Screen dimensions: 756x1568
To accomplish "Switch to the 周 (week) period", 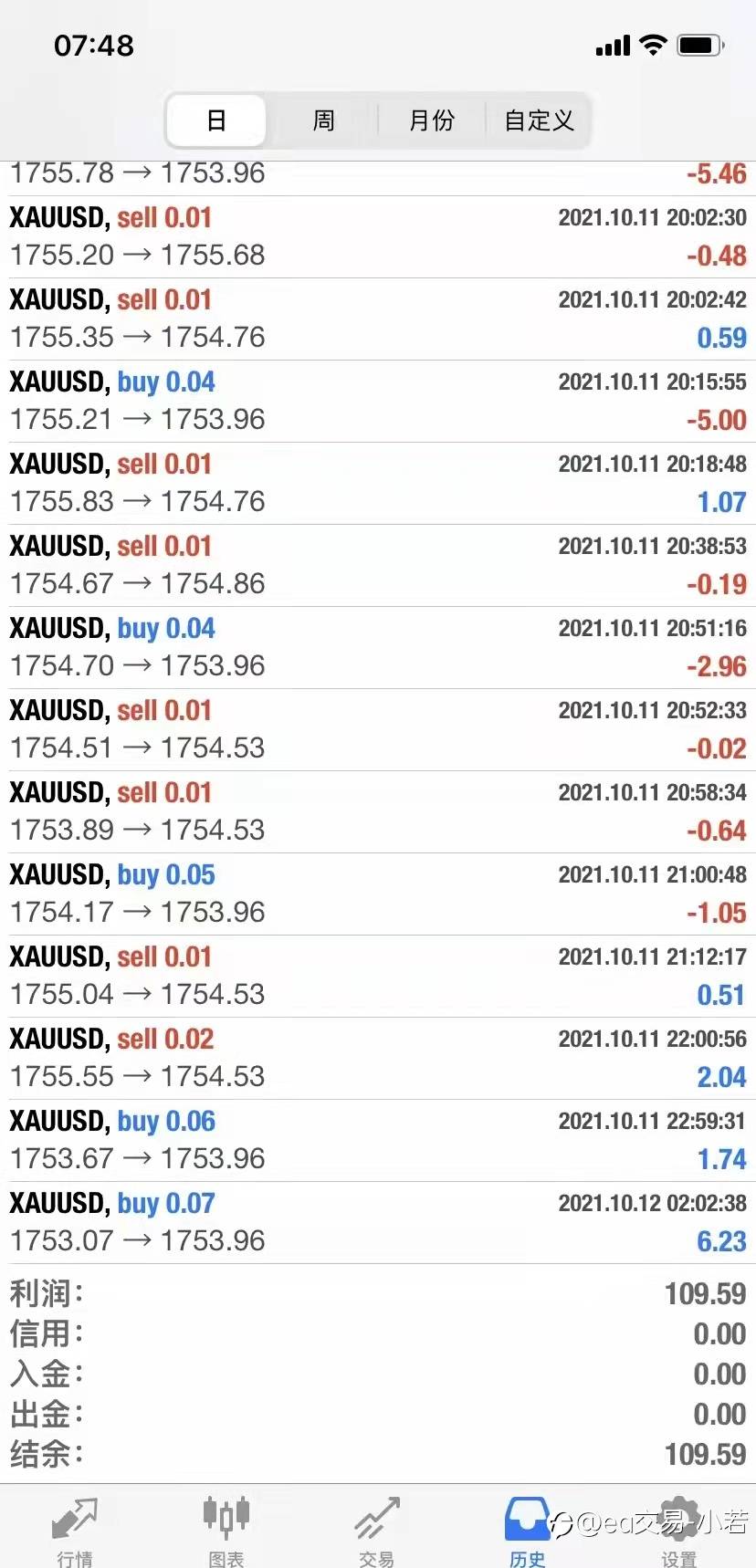I will click(323, 120).
